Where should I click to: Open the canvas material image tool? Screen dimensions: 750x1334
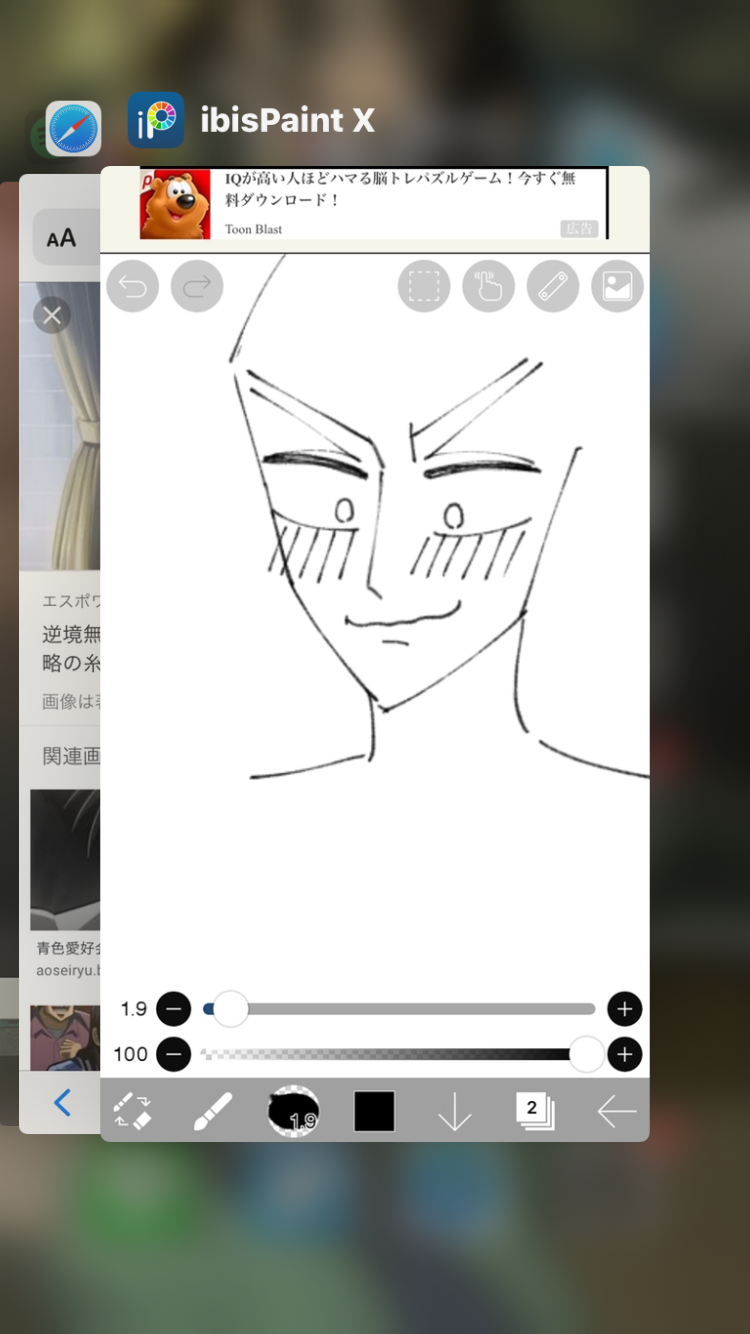pos(617,287)
